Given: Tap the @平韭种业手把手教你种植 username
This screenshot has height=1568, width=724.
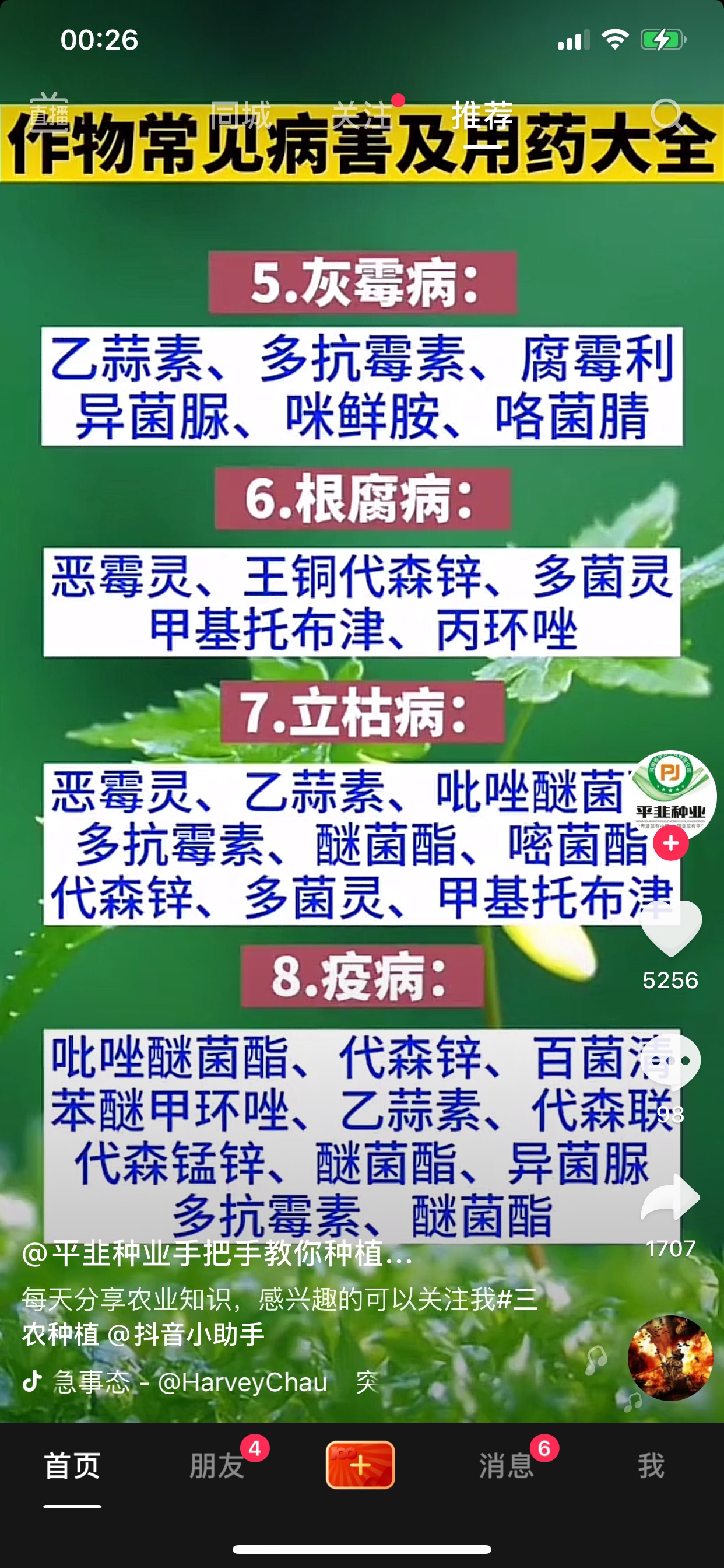Looking at the screenshot, I should [x=217, y=1254].
